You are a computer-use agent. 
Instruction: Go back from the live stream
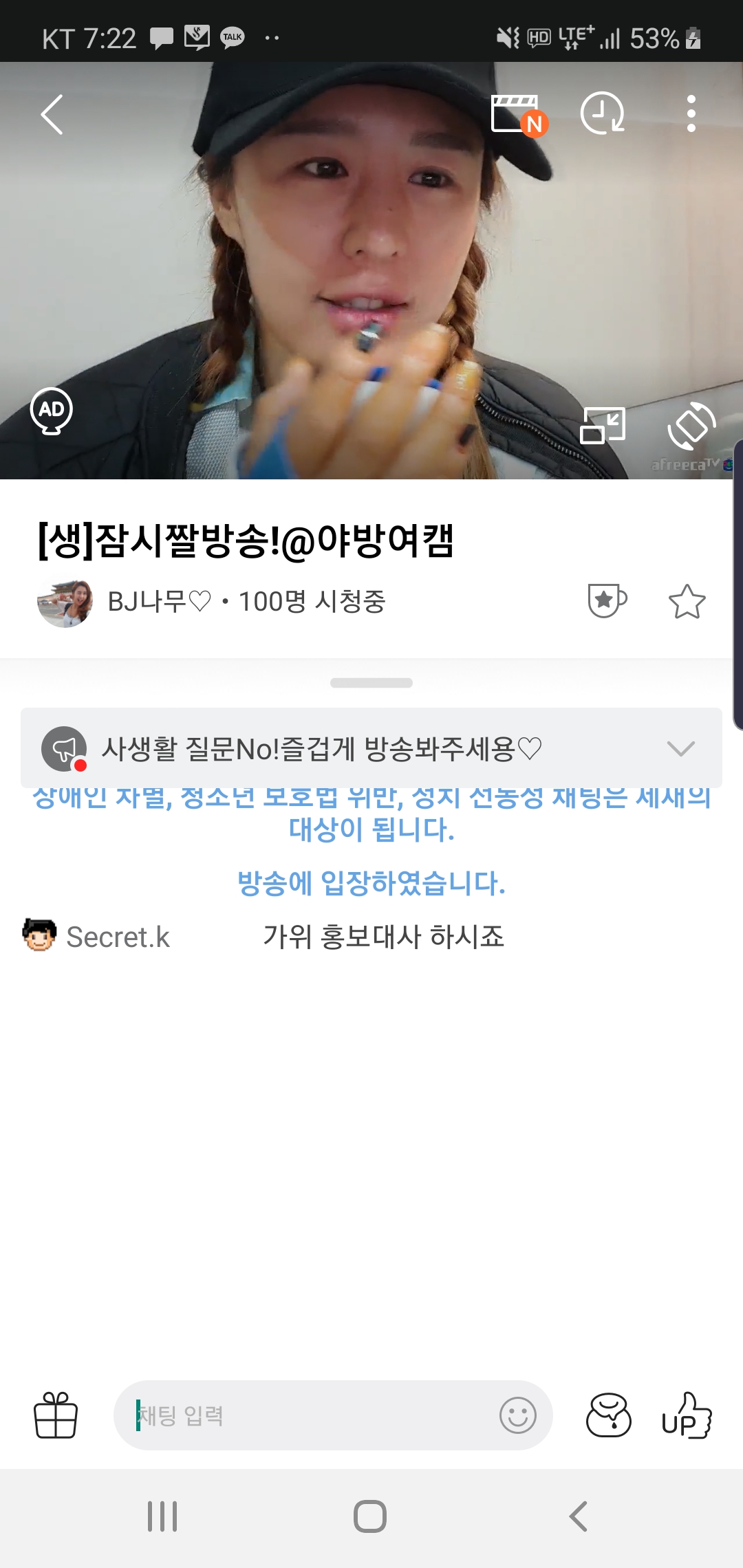click(52, 114)
